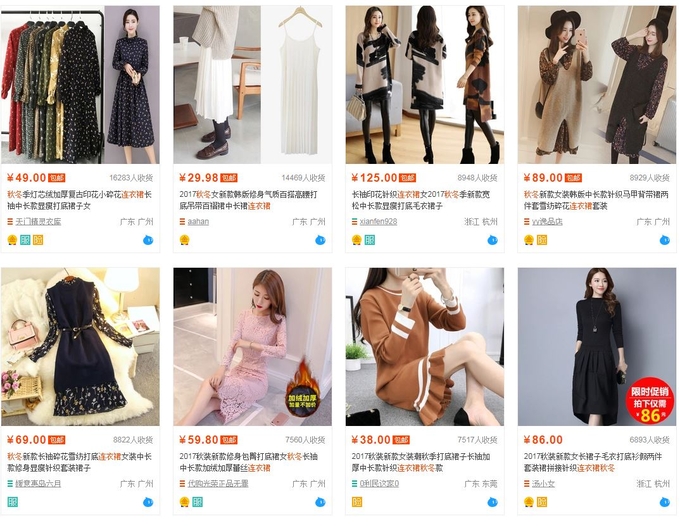Visit the xianfen928 shop link
The height and width of the screenshot is (526, 680).
(x=378, y=222)
